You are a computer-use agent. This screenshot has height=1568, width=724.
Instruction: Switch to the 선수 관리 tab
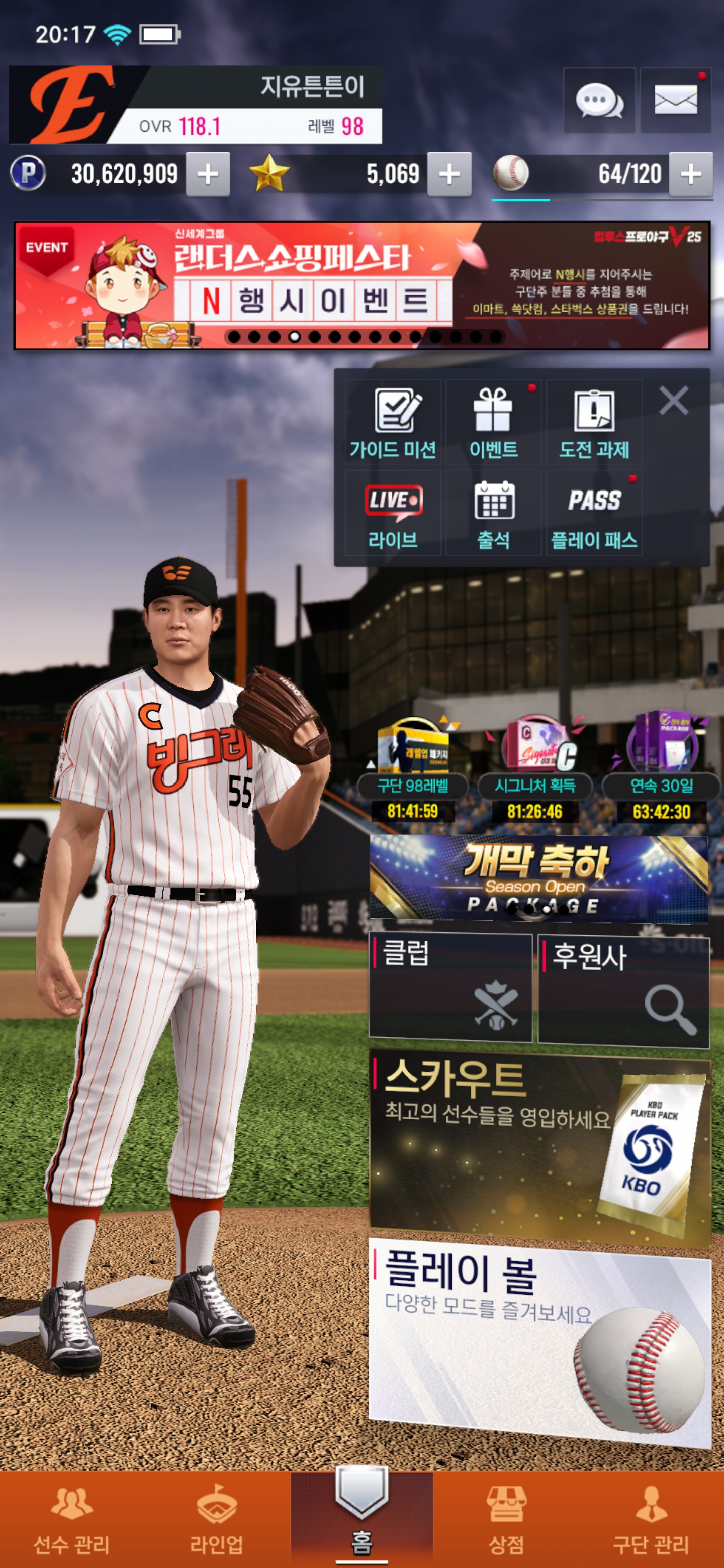[x=72, y=1520]
